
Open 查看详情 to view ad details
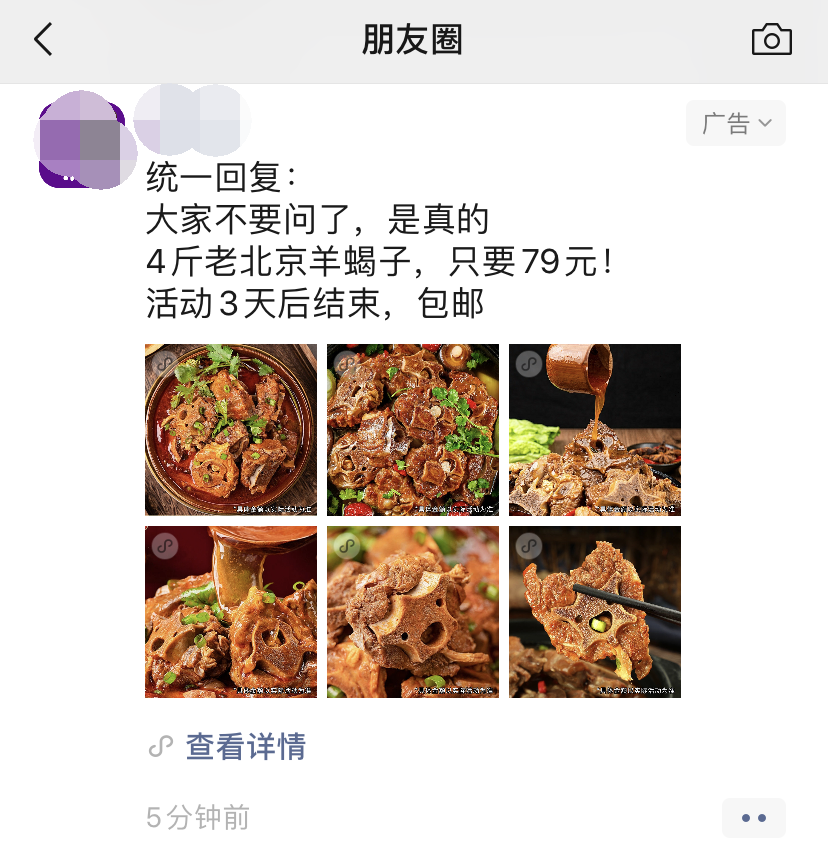[x=245, y=747]
